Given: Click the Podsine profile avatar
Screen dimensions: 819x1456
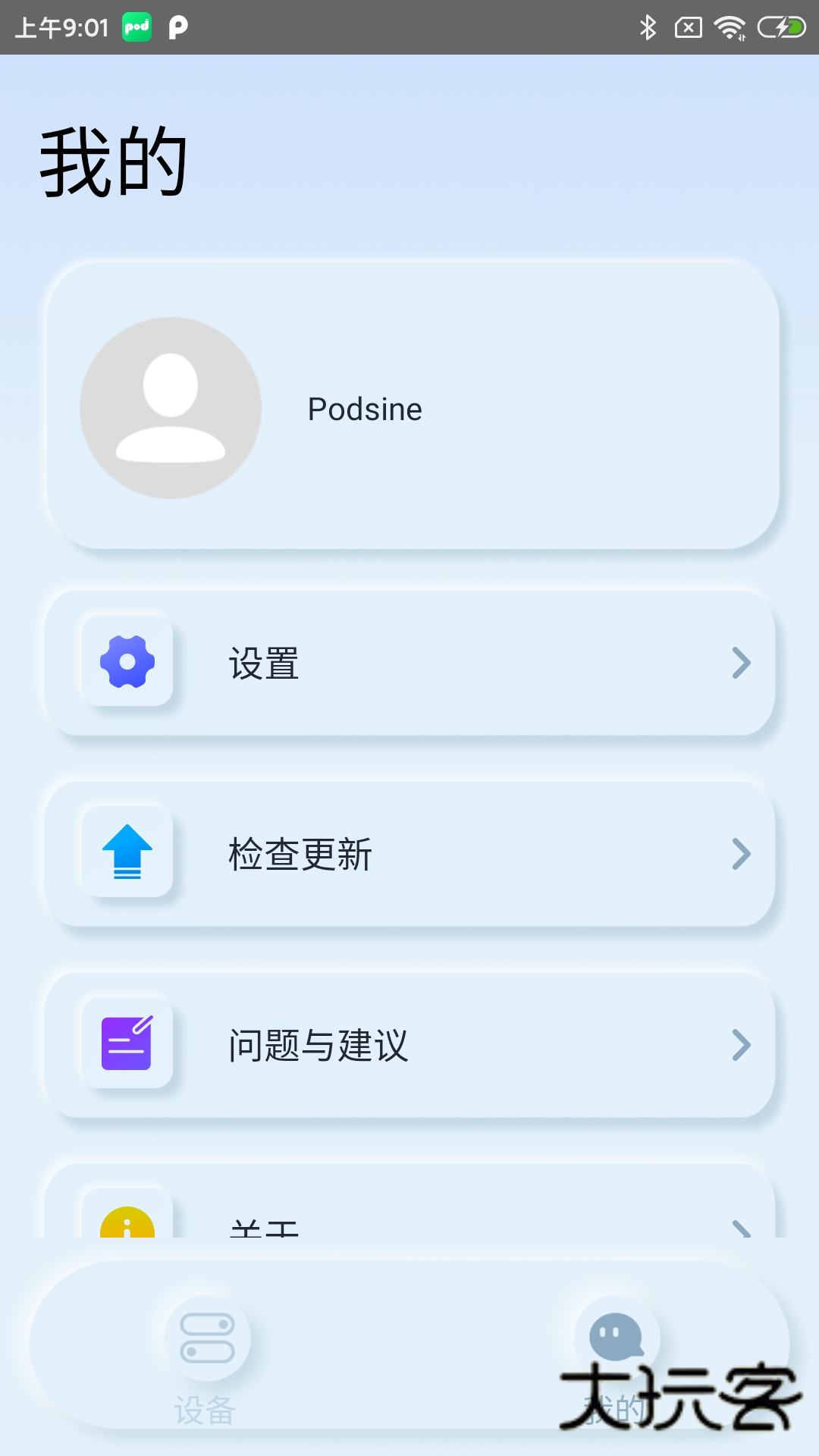Looking at the screenshot, I should click(x=170, y=408).
